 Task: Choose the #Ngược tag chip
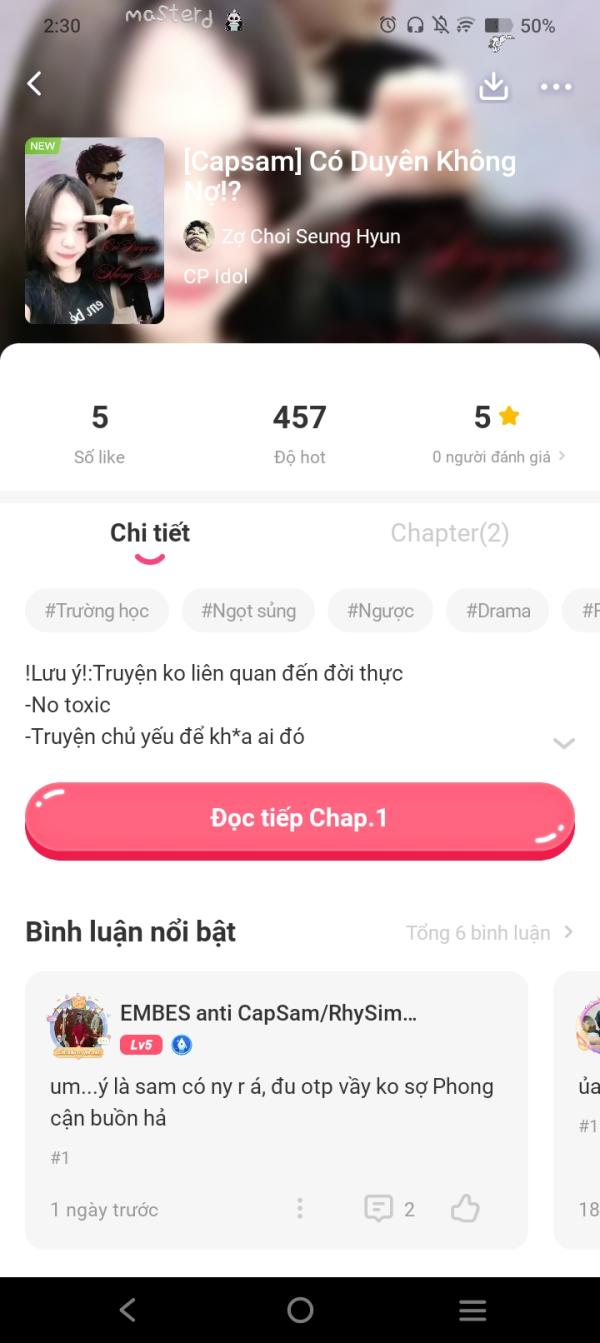pyautogui.click(x=380, y=611)
